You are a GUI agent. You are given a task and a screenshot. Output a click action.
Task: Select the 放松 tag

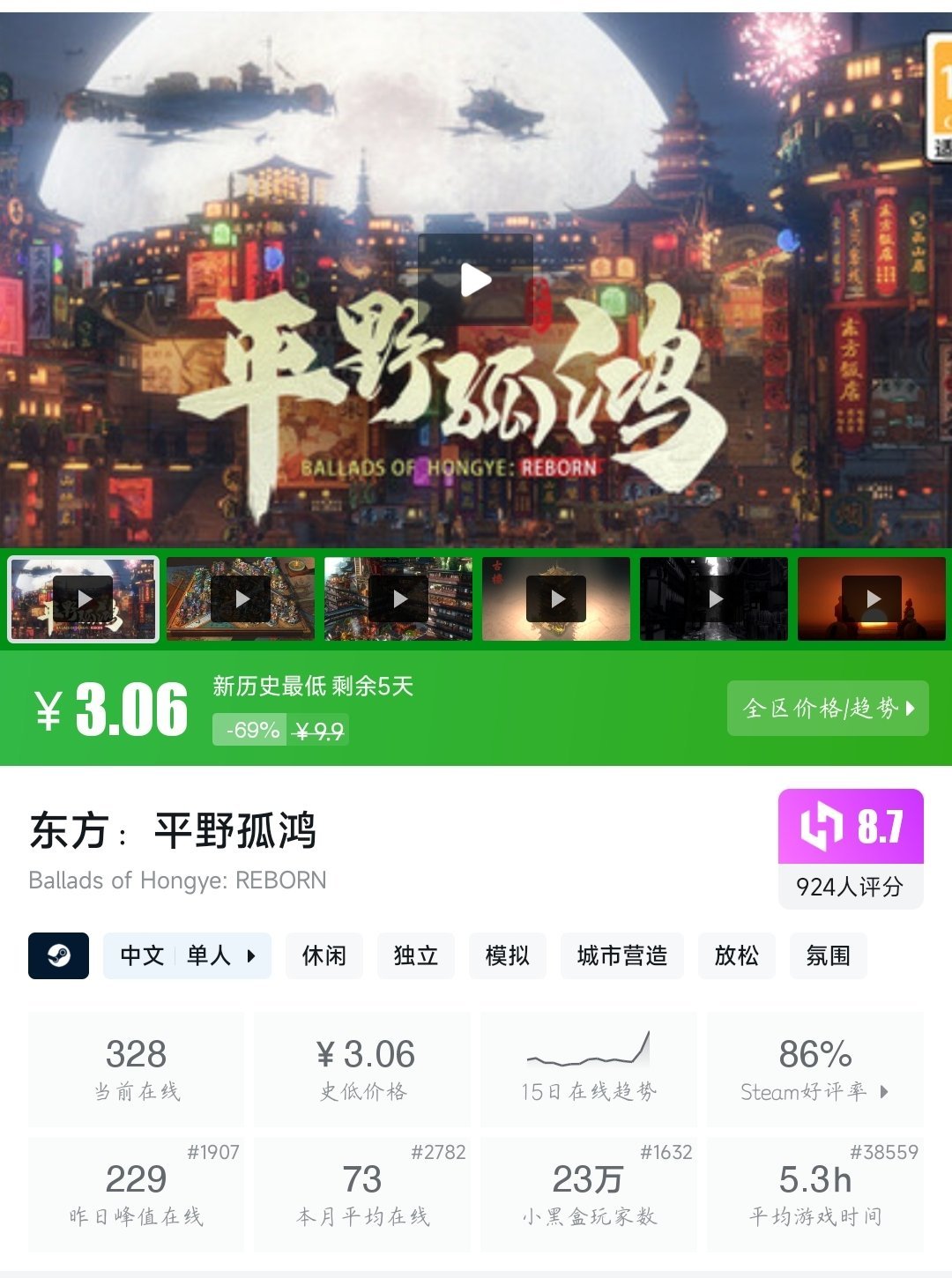736,955
